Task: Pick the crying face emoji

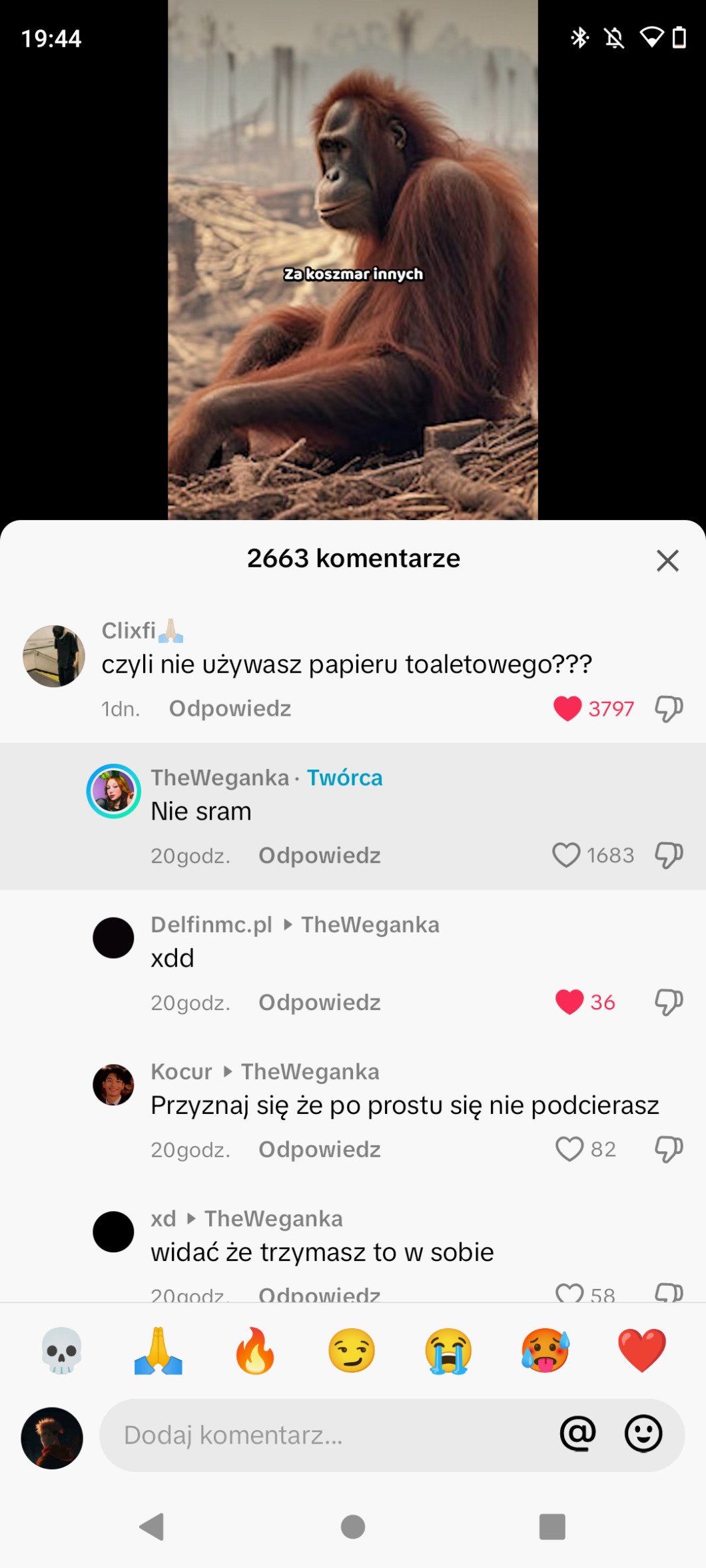Action: tap(448, 1350)
